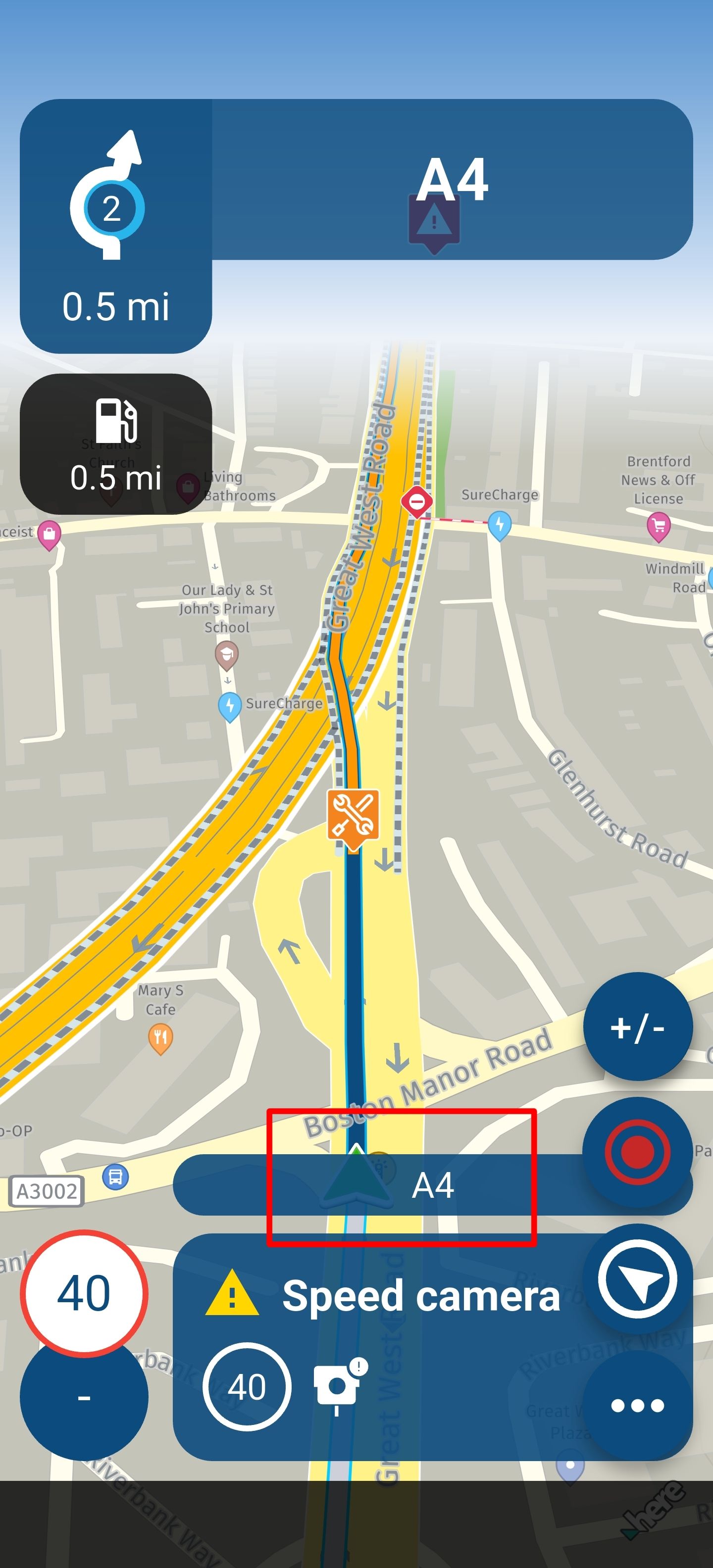The height and width of the screenshot is (1568, 713).
Task: Open the A4 next road header
Action: point(452,180)
